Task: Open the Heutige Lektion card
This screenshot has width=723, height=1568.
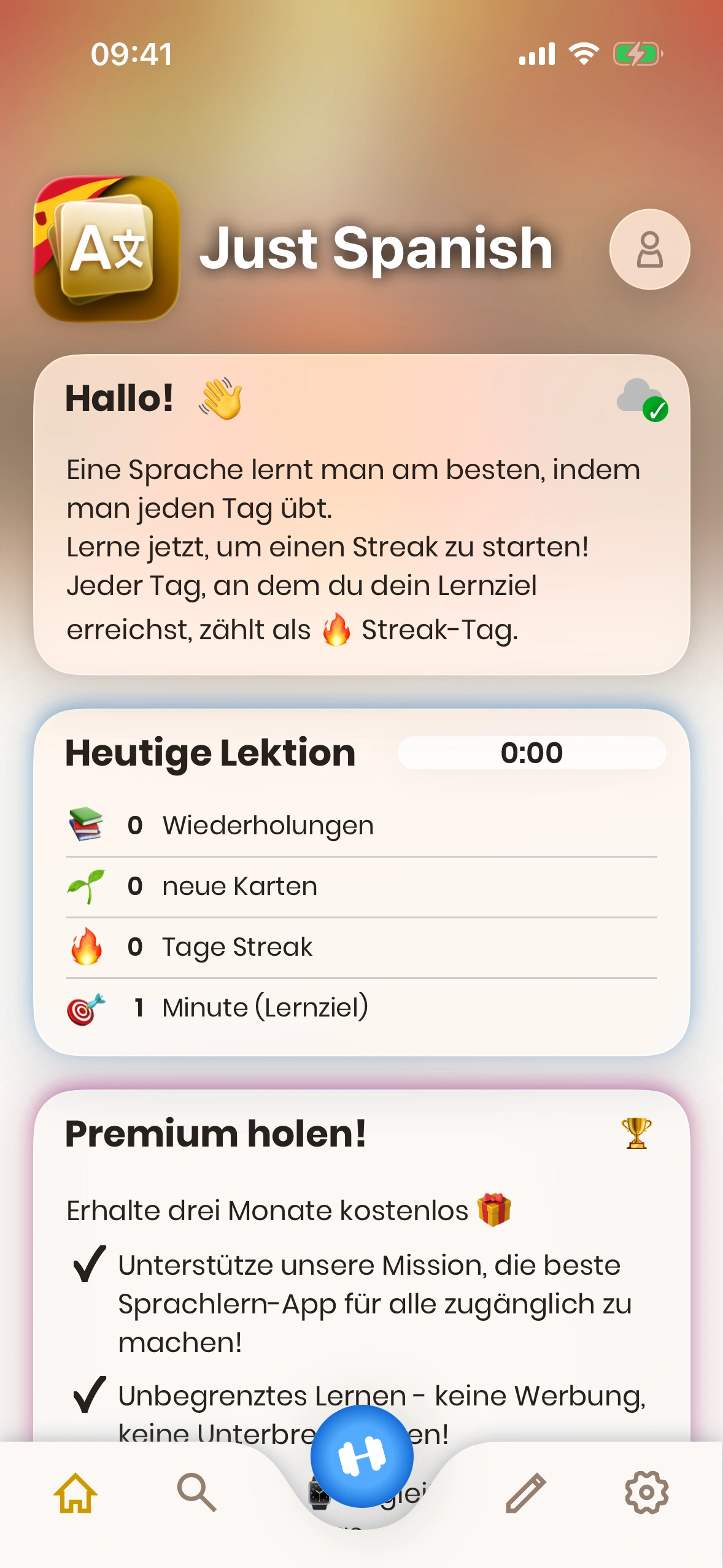Action: [361, 882]
